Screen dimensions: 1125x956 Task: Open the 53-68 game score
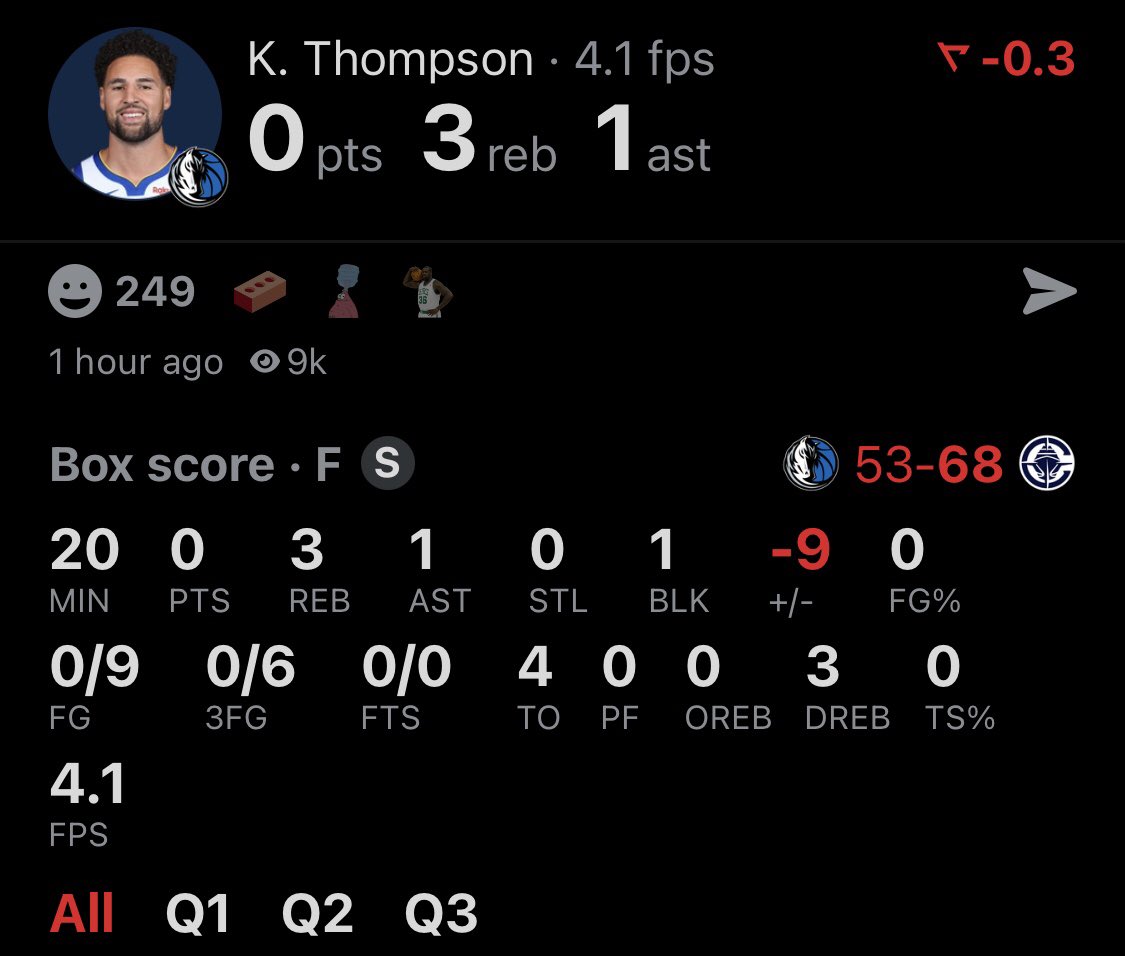pyautogui.click(x=929, y=465)
